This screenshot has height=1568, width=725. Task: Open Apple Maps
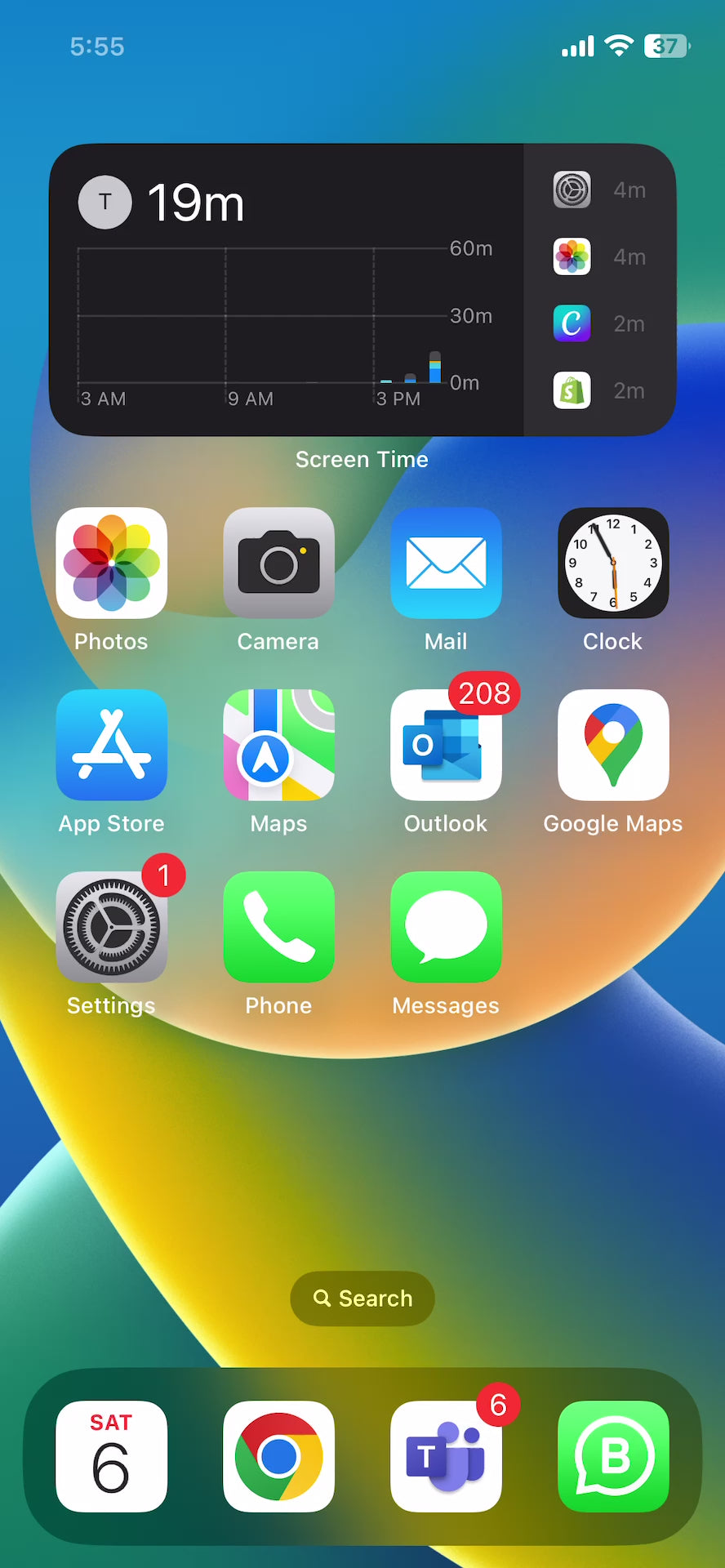point(278,745)
